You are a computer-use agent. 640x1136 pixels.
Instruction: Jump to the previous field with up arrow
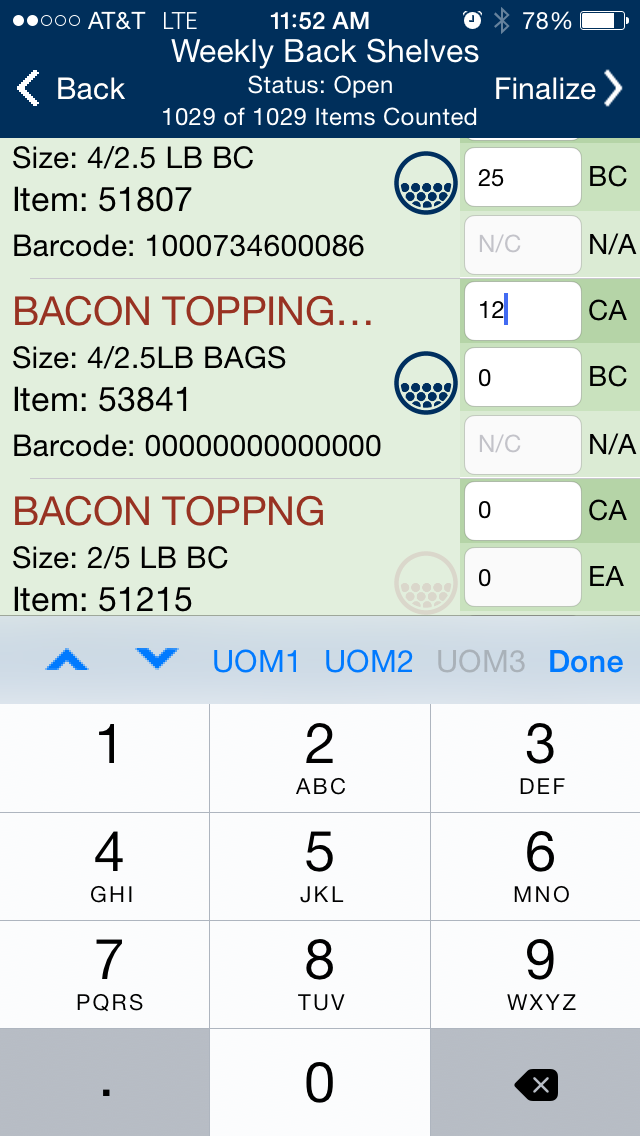[67, 661]
